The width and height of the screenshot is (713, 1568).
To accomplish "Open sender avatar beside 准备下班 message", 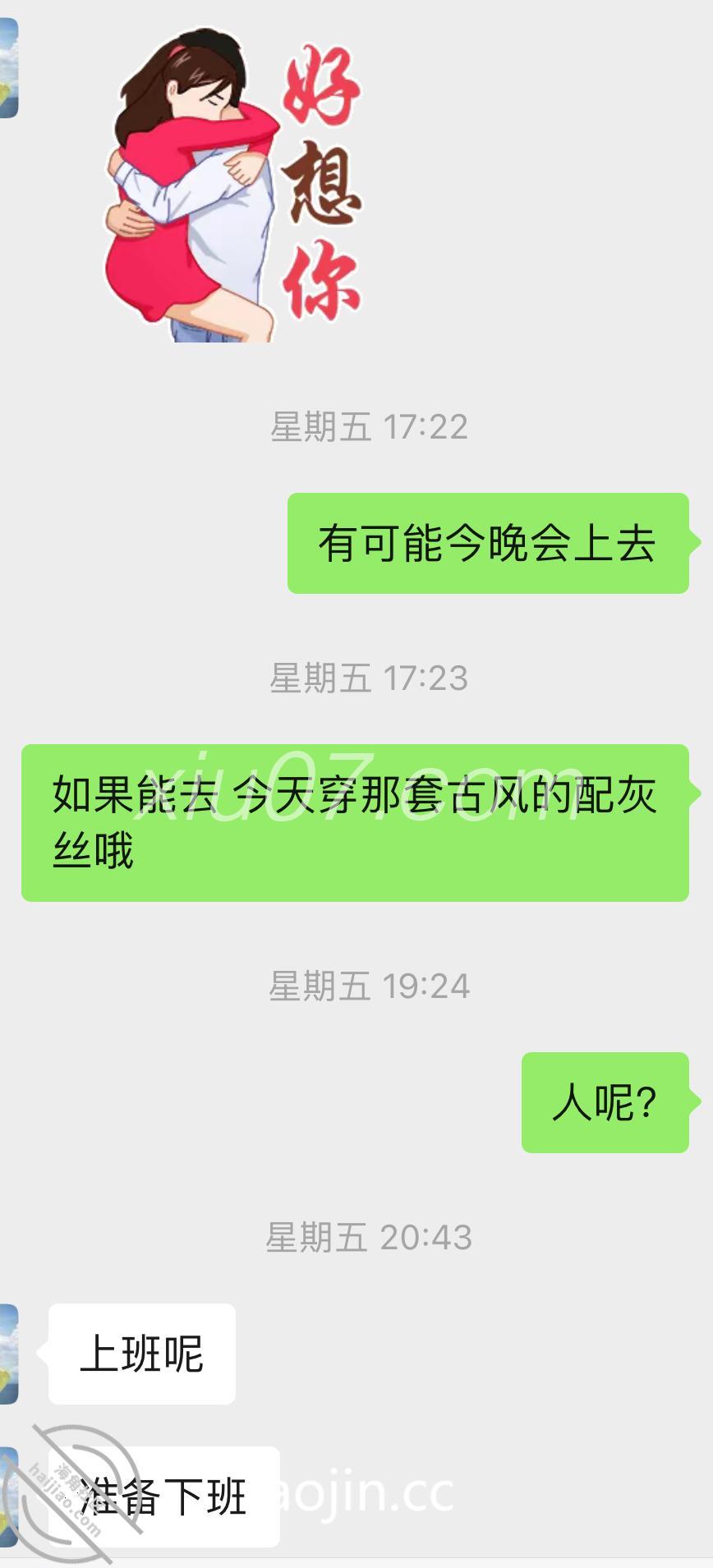I will coord(9,1496).
